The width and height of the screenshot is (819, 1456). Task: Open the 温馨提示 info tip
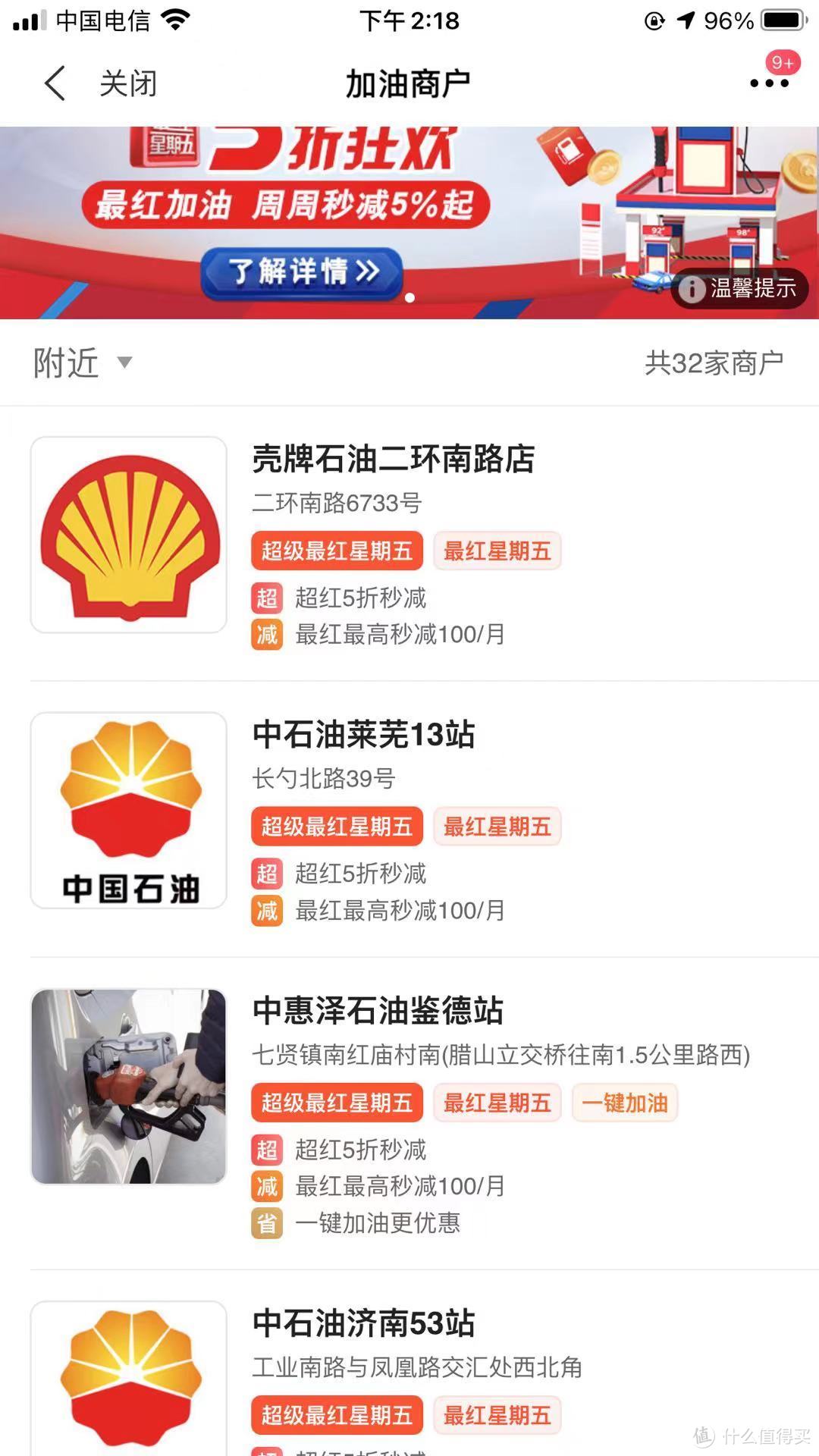(x=739, y=289)
